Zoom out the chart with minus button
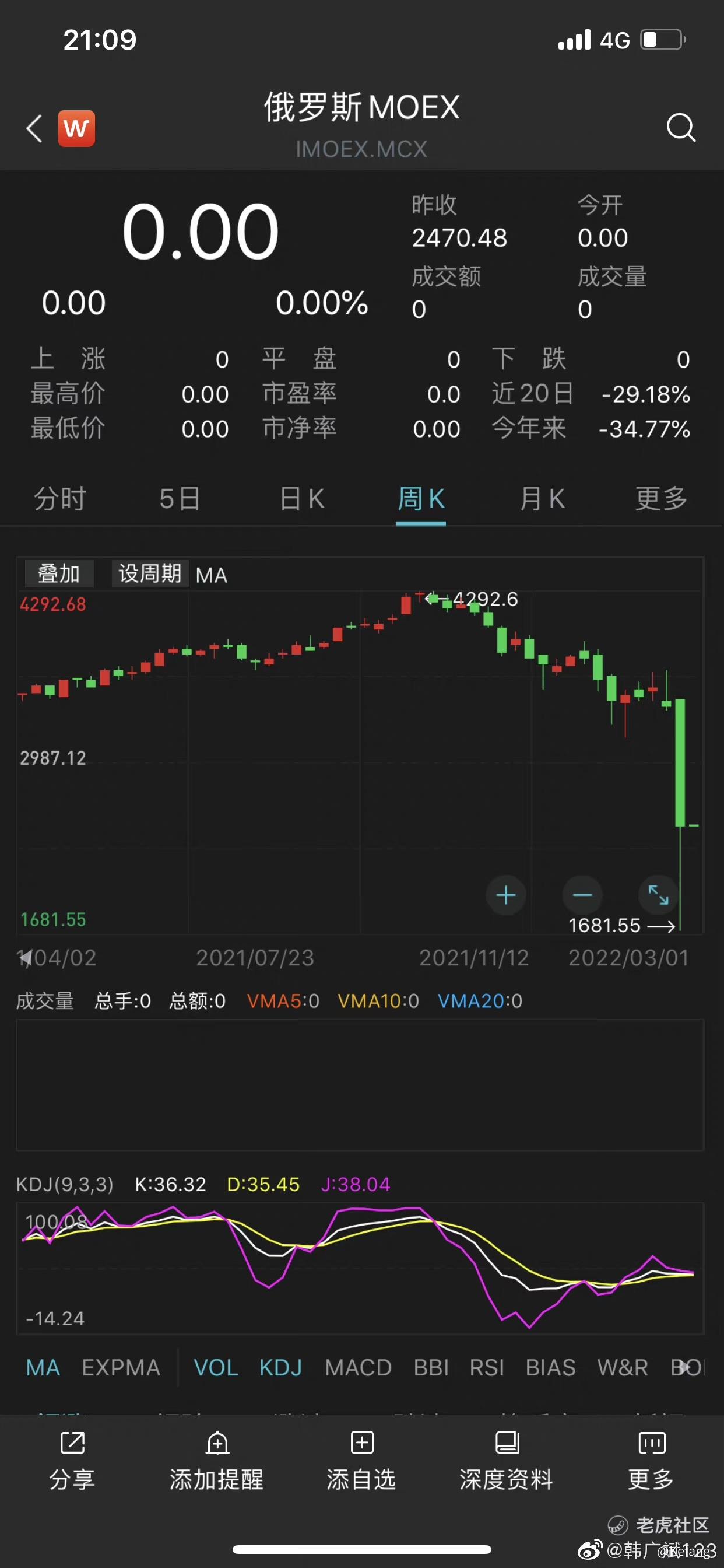This screenshot has width=724, height=1568. coord(582,895)
